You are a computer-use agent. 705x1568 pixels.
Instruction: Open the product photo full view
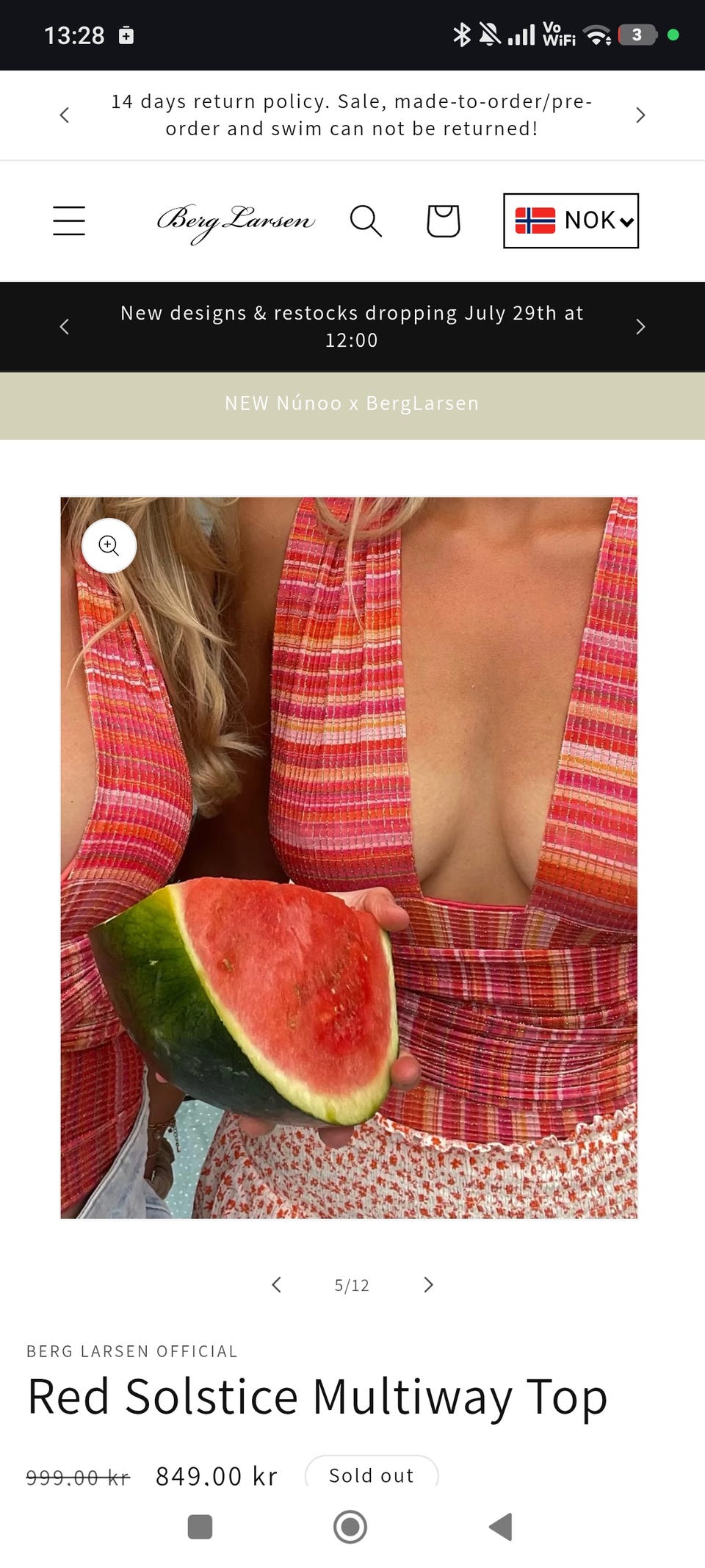tap(349, 857)
